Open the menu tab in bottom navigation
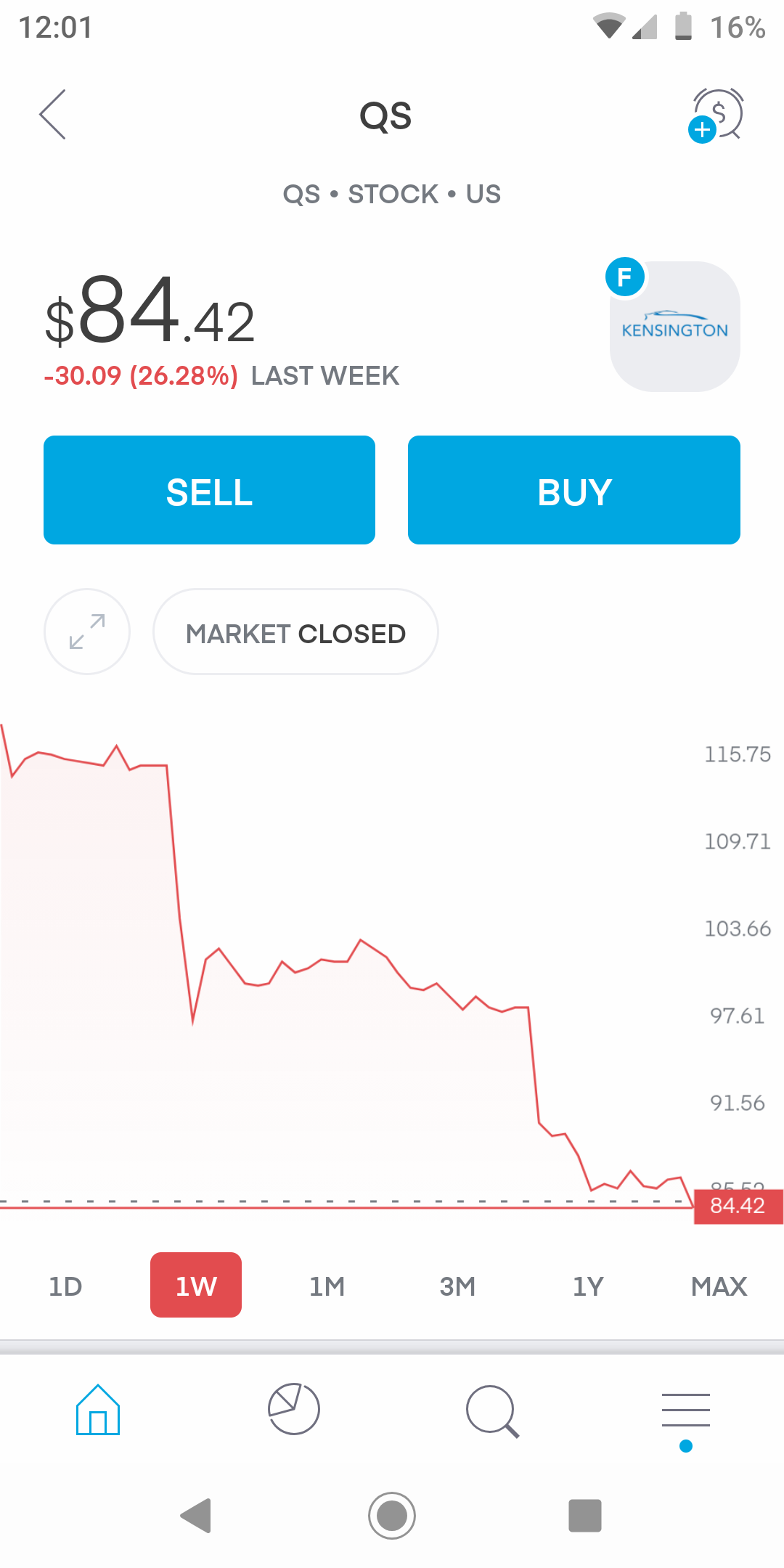Screen dimensions: 784x1568 click(686, 1410)
